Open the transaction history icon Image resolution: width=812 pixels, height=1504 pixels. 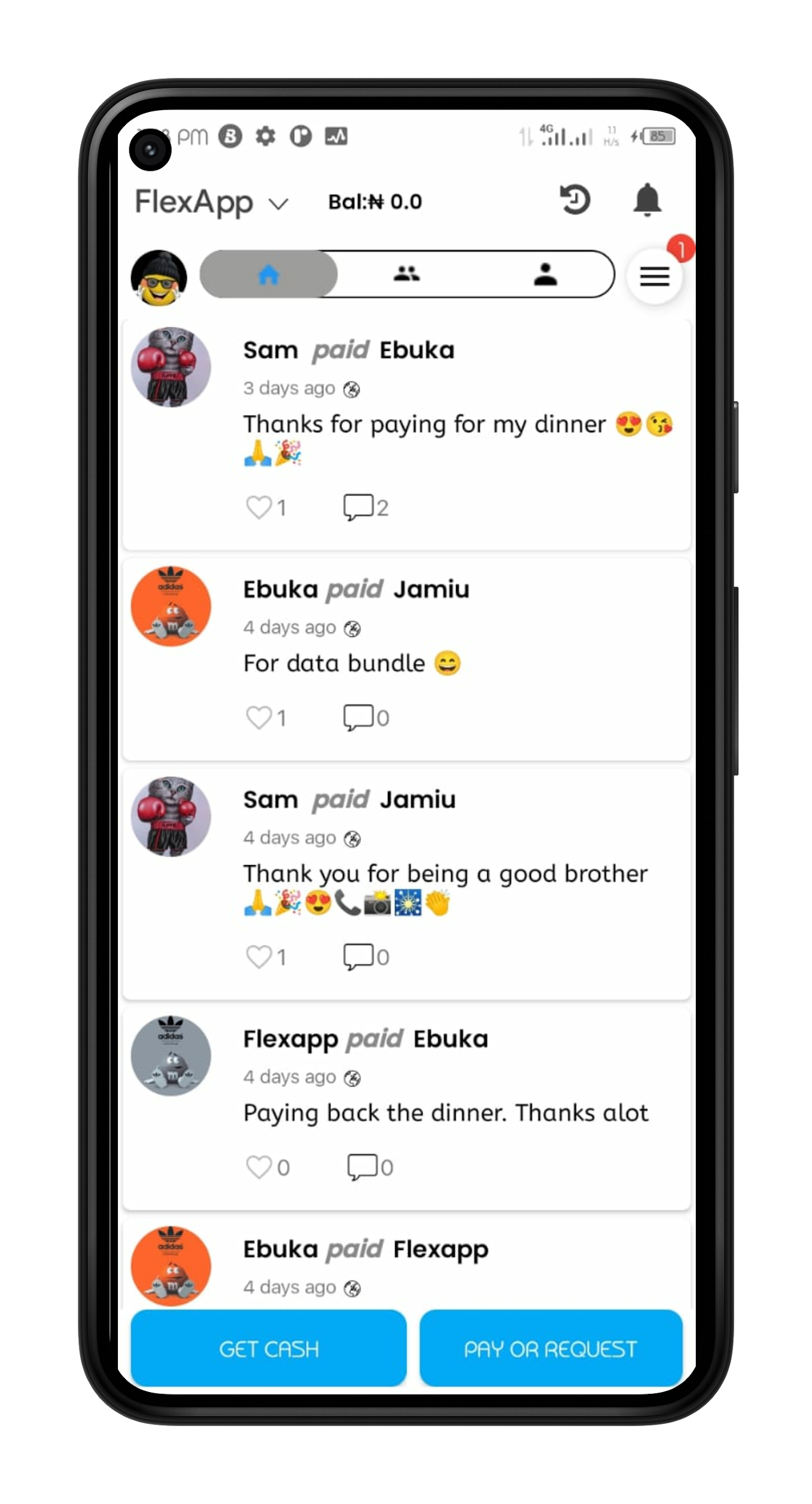574,200
